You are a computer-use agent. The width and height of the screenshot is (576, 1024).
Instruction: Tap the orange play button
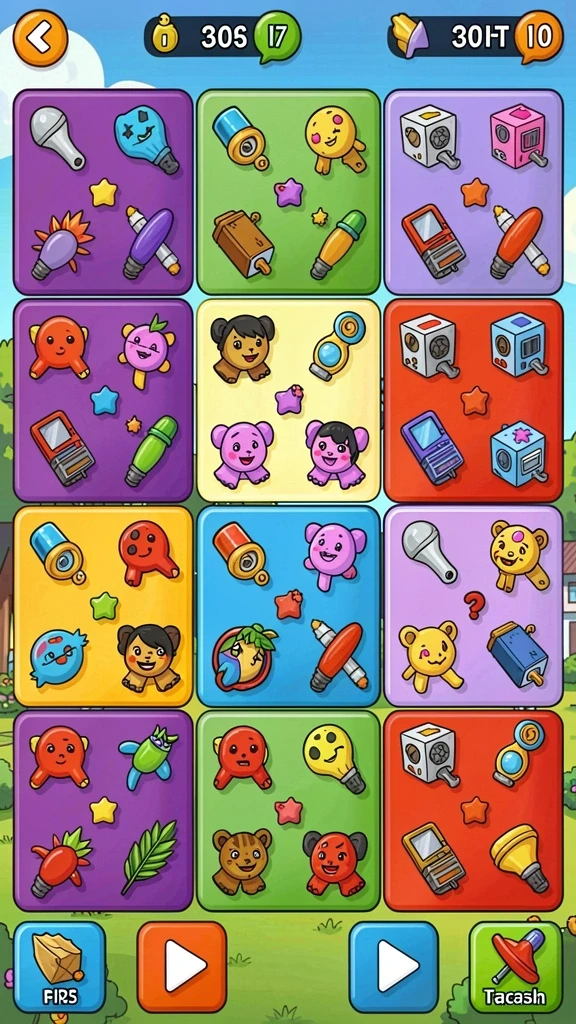point(182,967)
